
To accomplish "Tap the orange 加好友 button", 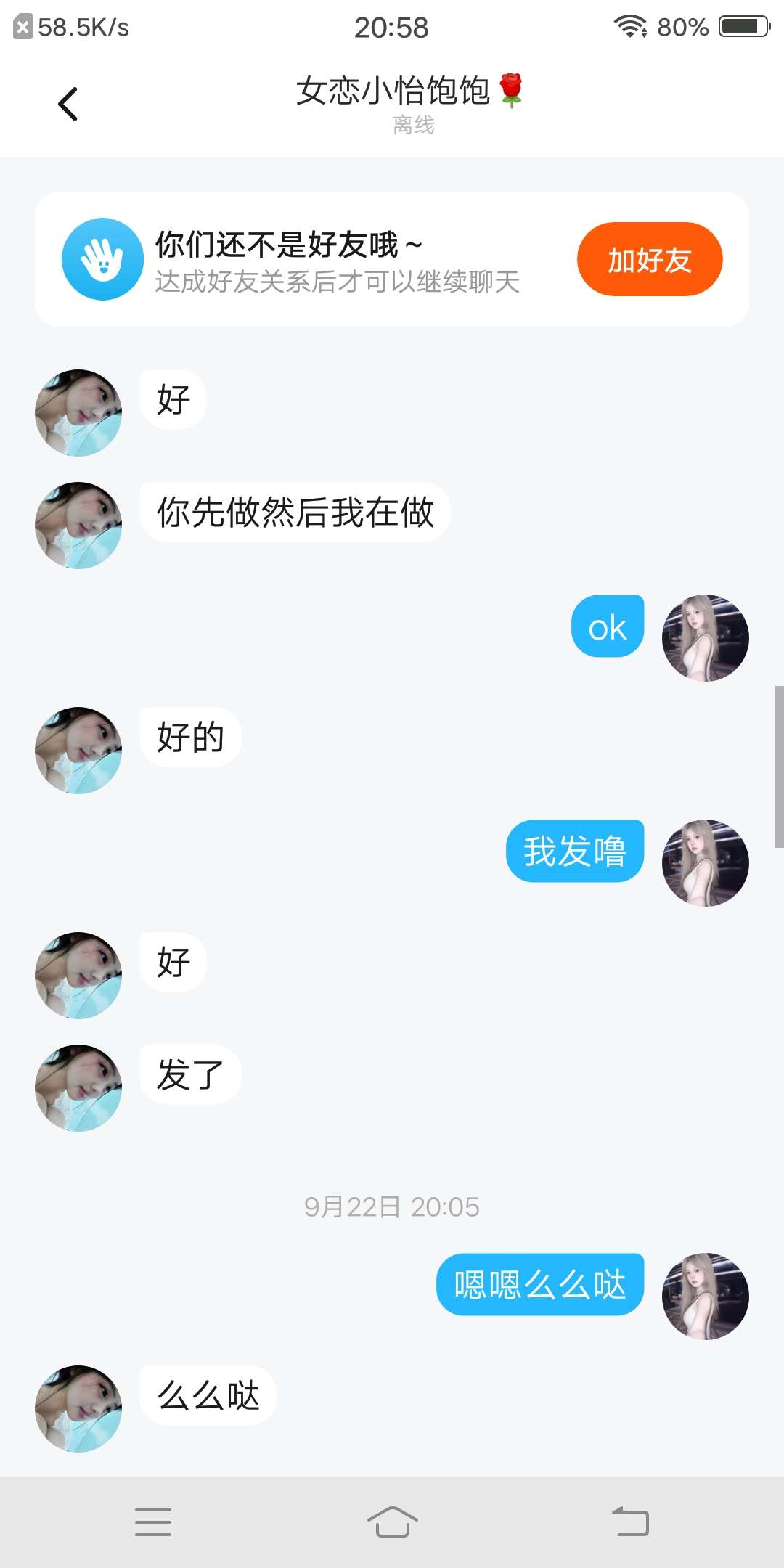I will 649,259.
